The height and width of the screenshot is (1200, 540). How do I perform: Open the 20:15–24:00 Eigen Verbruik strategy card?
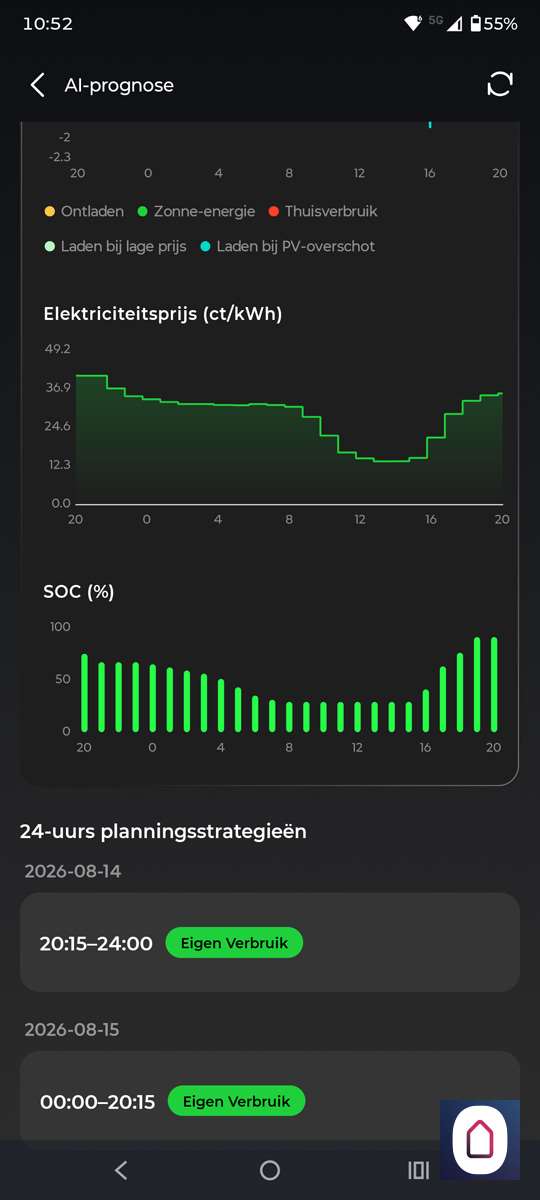click(x=270, y=942)
